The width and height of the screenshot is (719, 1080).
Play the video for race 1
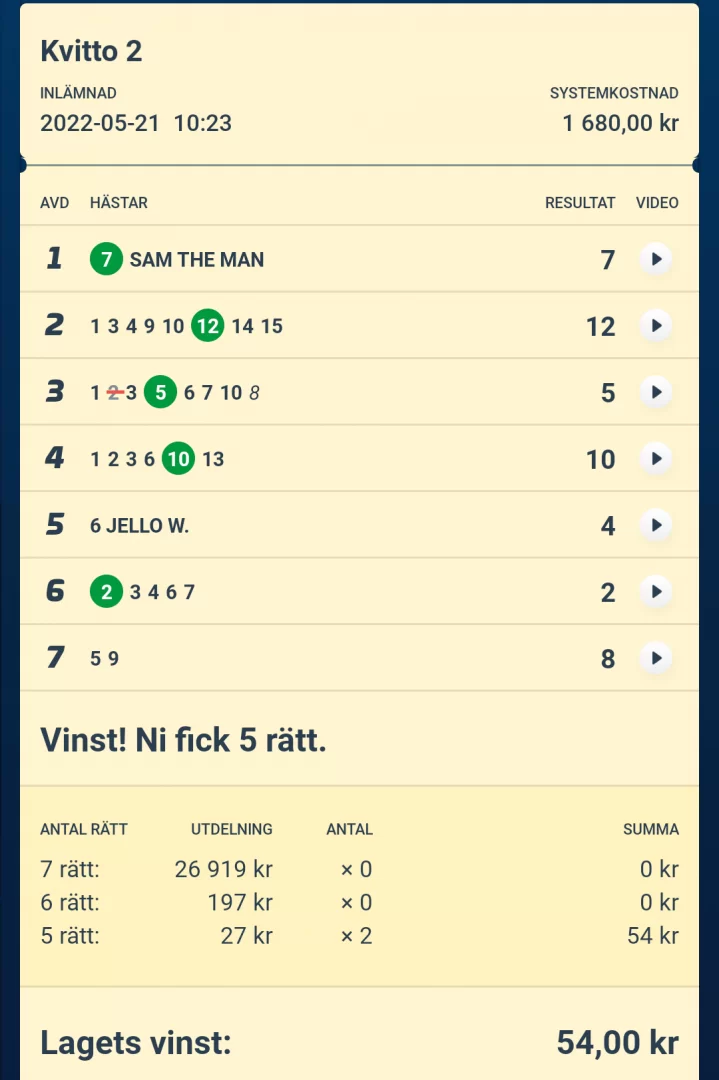coord(656,260)
